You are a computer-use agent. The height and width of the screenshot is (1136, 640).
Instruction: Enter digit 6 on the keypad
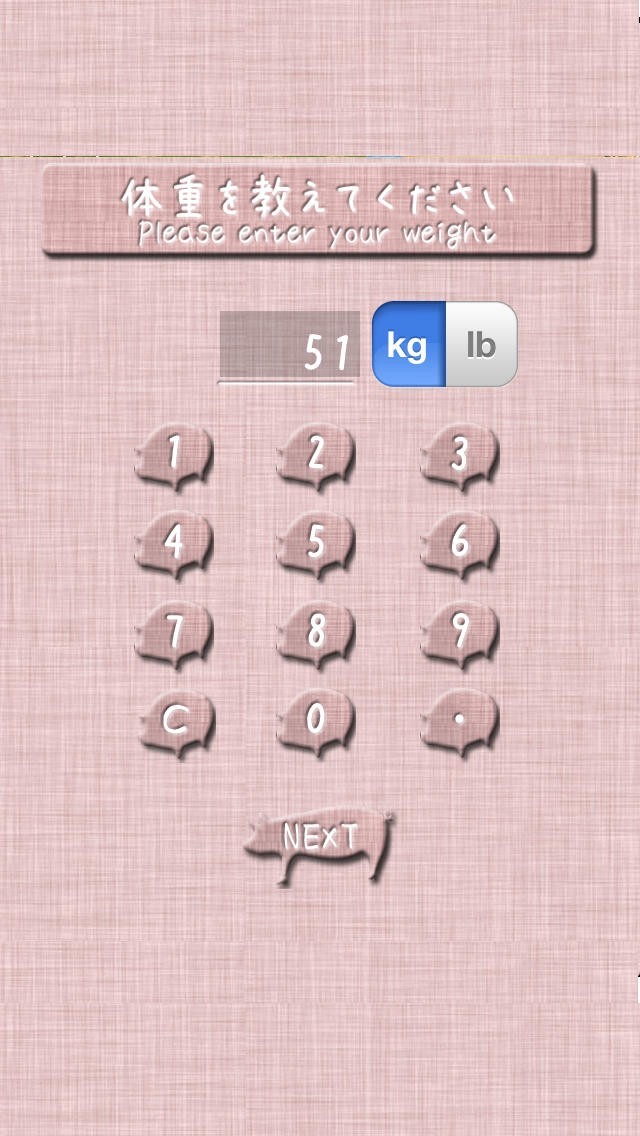click(460, 543)
